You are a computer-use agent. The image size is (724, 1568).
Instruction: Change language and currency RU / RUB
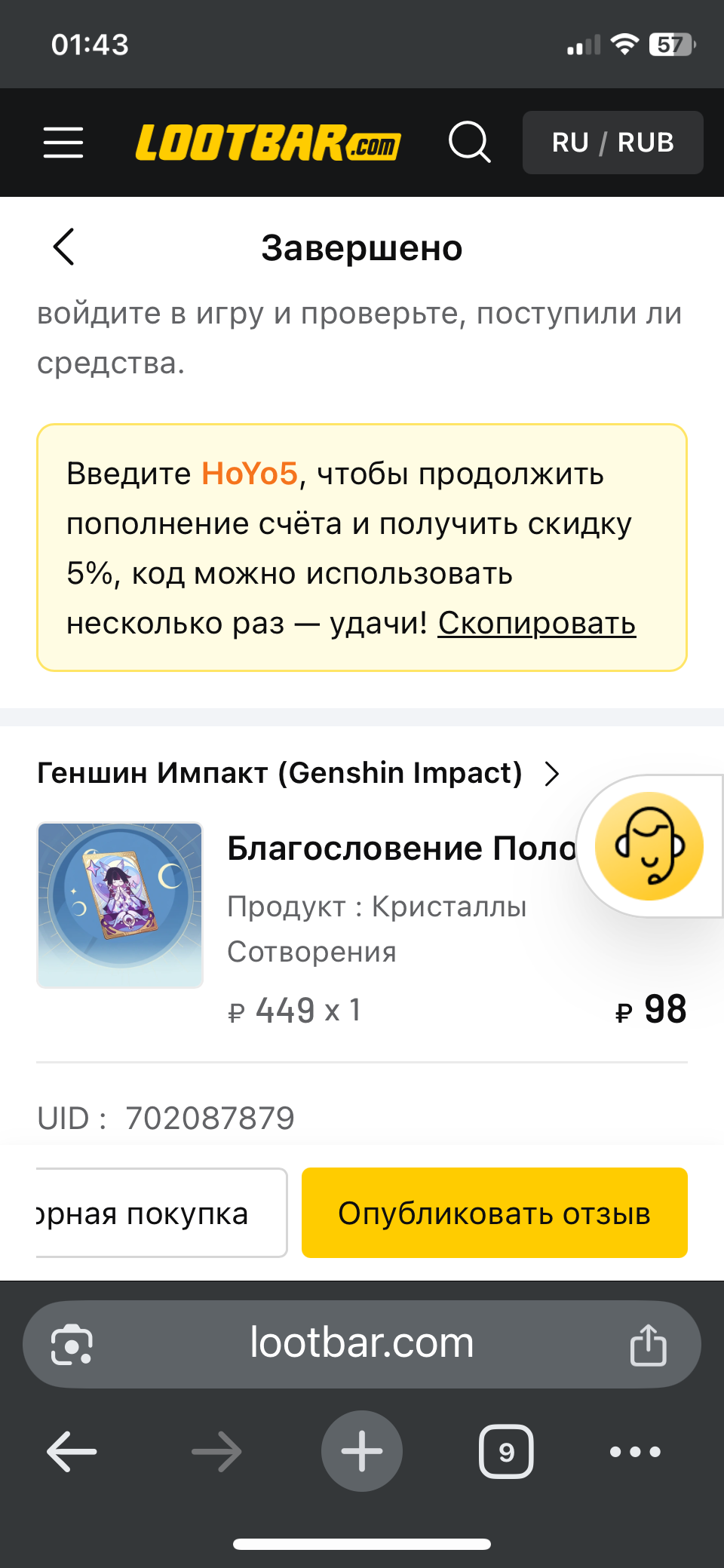point(612,143)
